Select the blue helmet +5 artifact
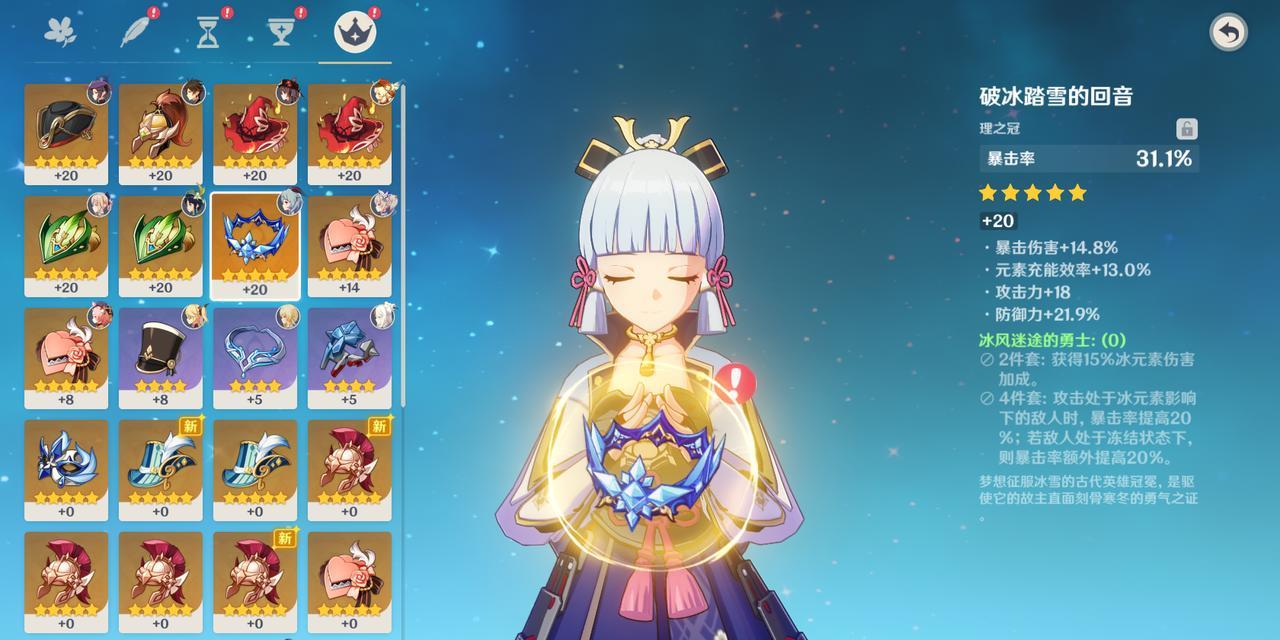Screen dimensions: 1280x640 click(x=349, y=358)
